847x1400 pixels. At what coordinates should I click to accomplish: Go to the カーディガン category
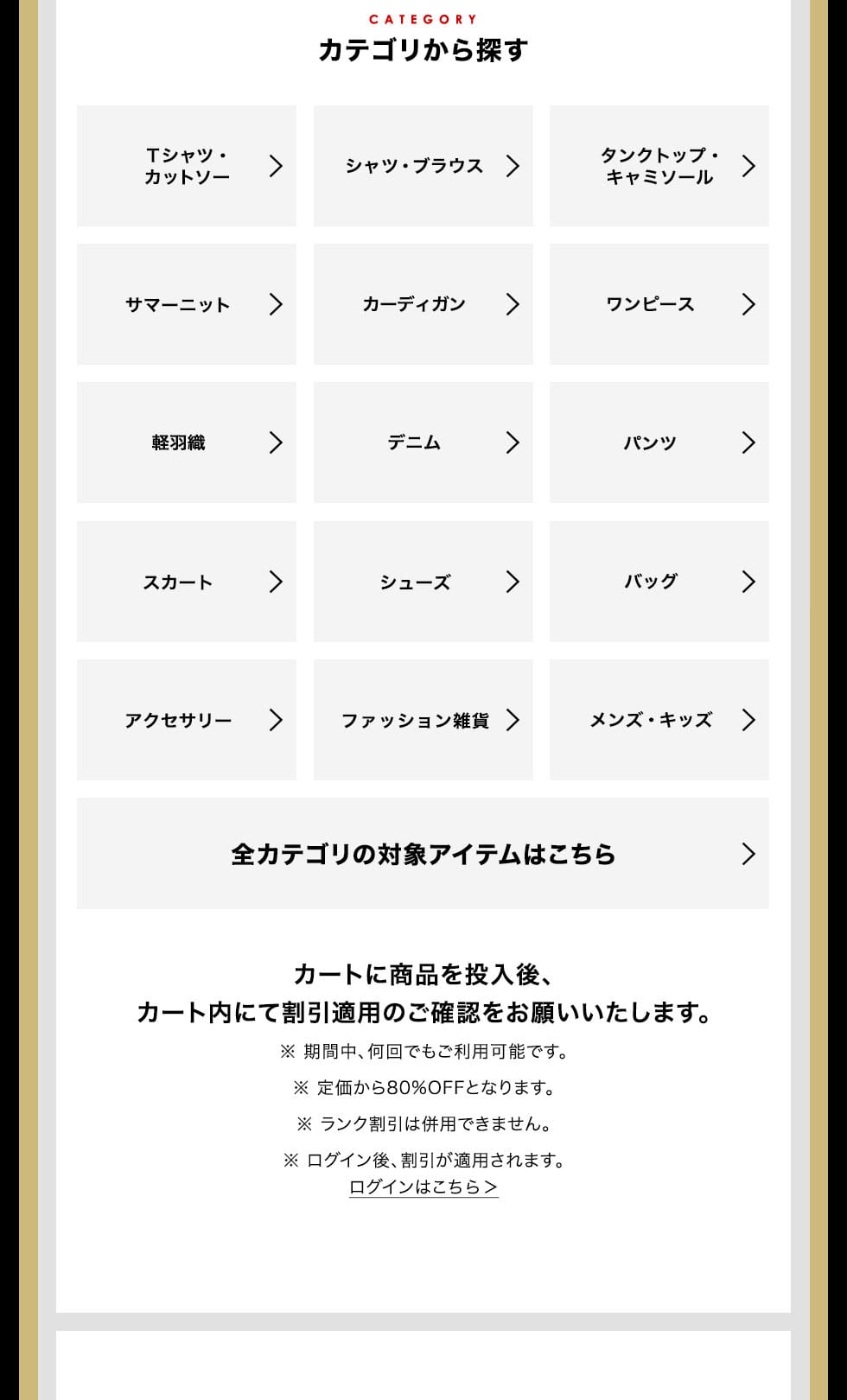point(423,304)
